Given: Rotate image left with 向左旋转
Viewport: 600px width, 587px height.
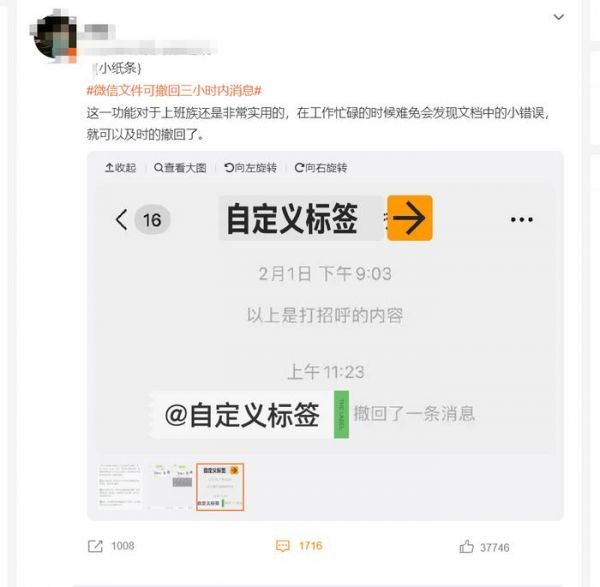Looking at the screenshot, I should tap(250, 168).
